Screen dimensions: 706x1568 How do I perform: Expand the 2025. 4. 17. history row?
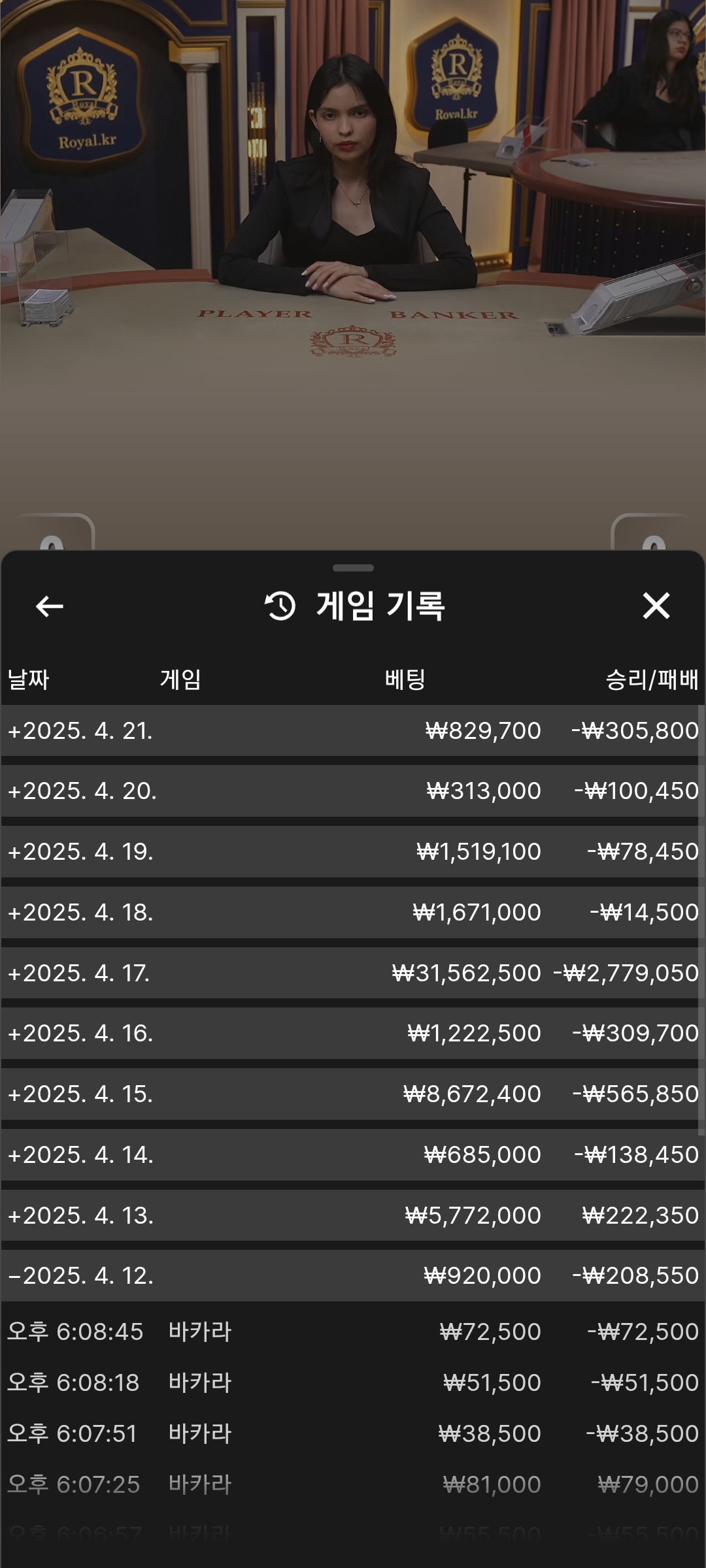tap(353, 973)
